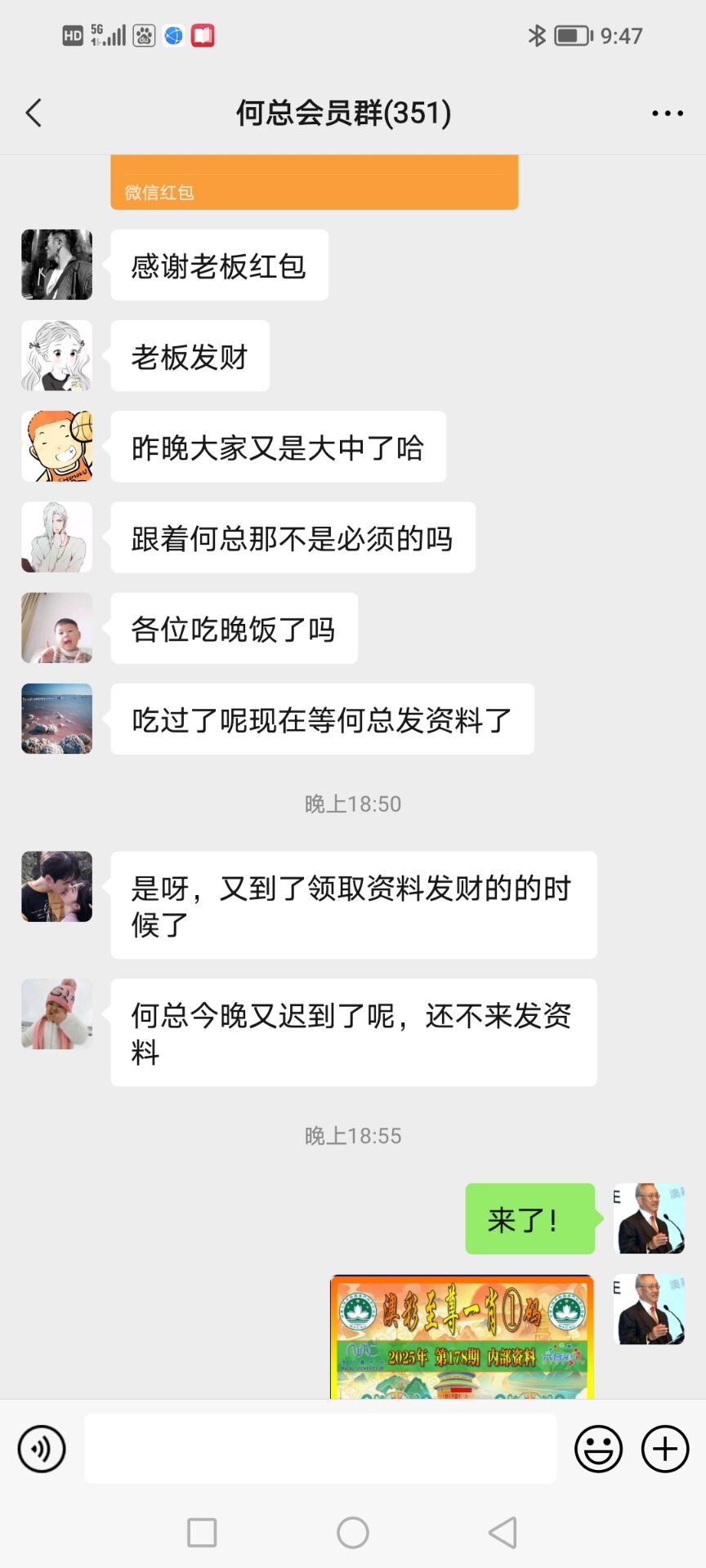Open the WeChat red packet message
Viewport: 706px width, 1568px height.
[x=314, y=182]
